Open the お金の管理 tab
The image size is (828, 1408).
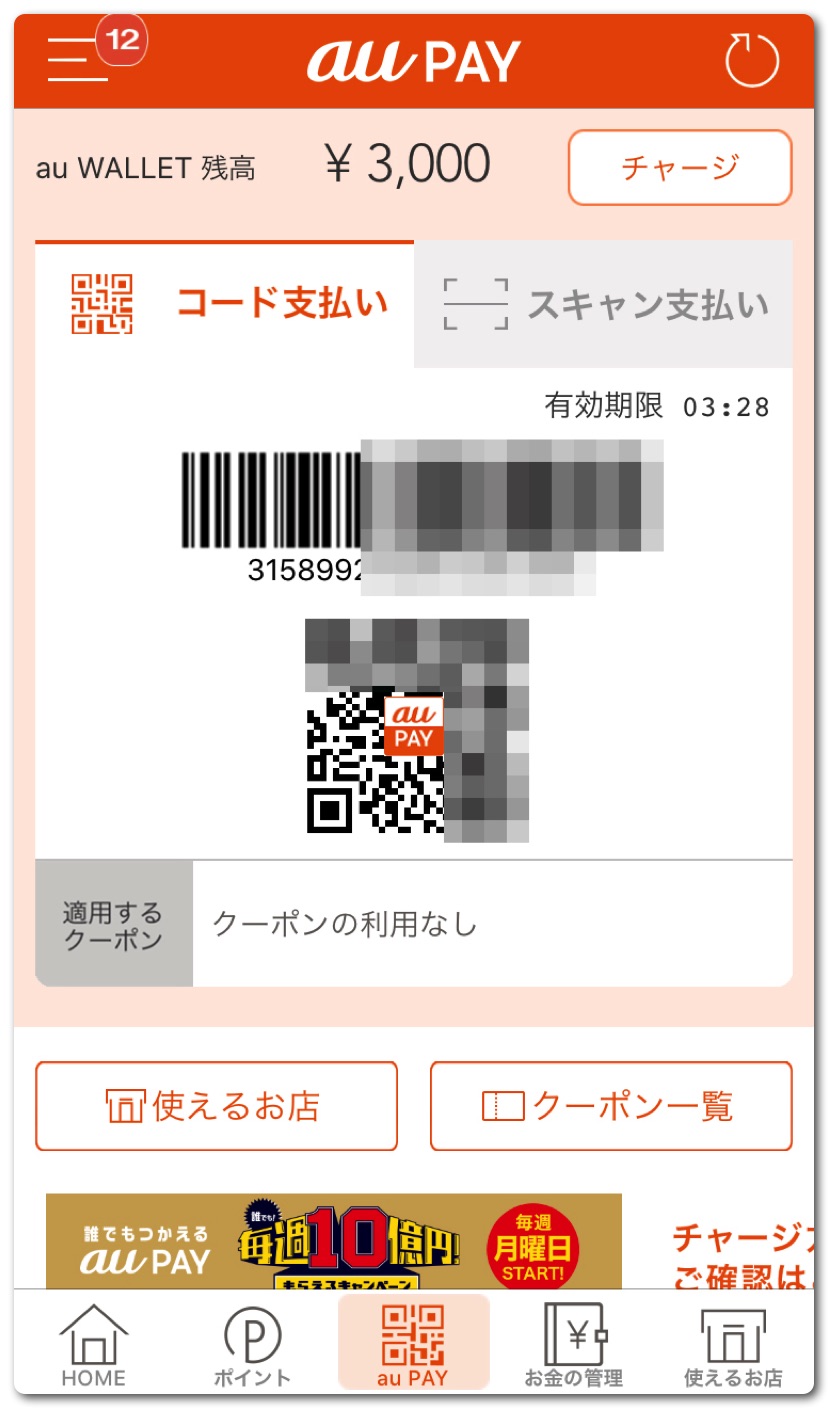573,1345
